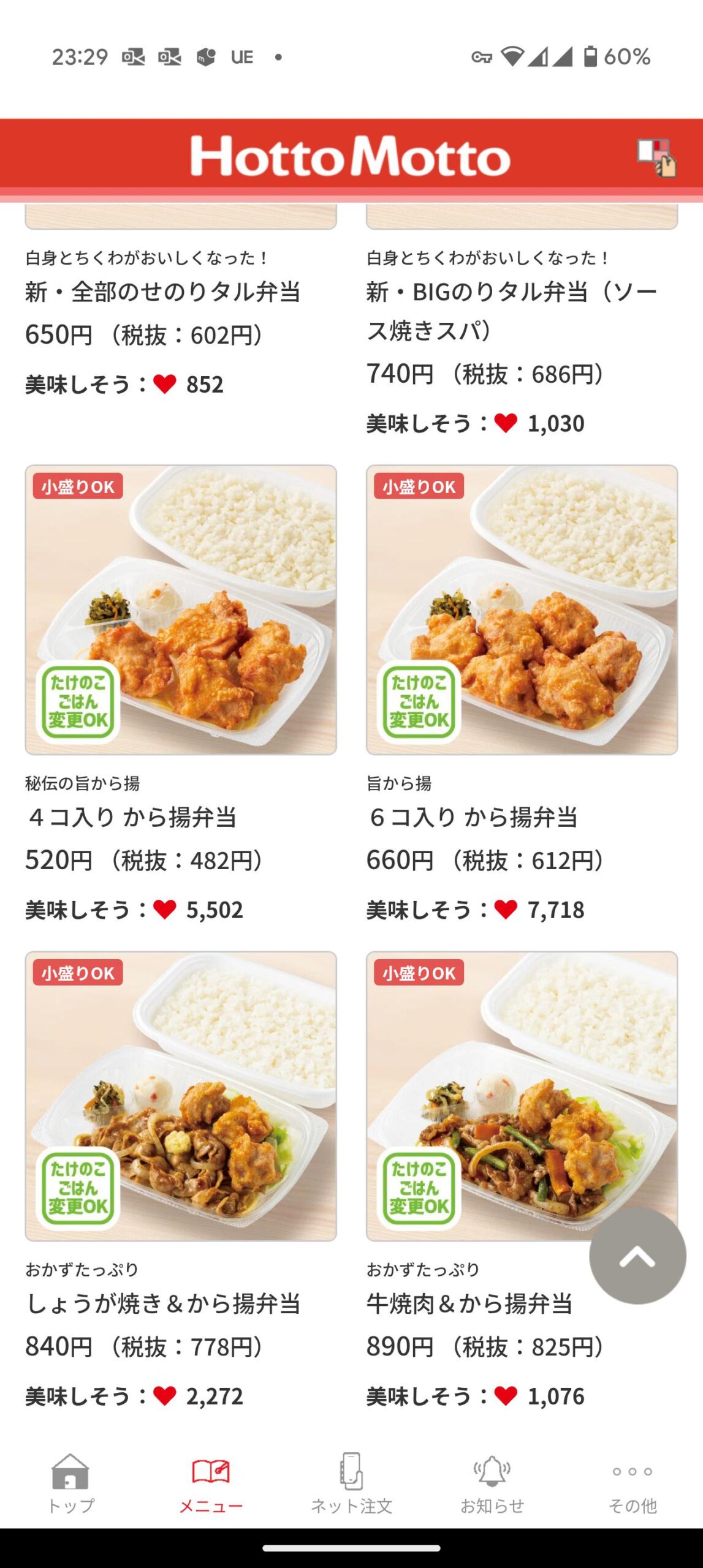The width and height of the screenshot is (703, 1568).
Task: Heart the 牛焼肉＆から揚弁当
Action: (506, 1396)
